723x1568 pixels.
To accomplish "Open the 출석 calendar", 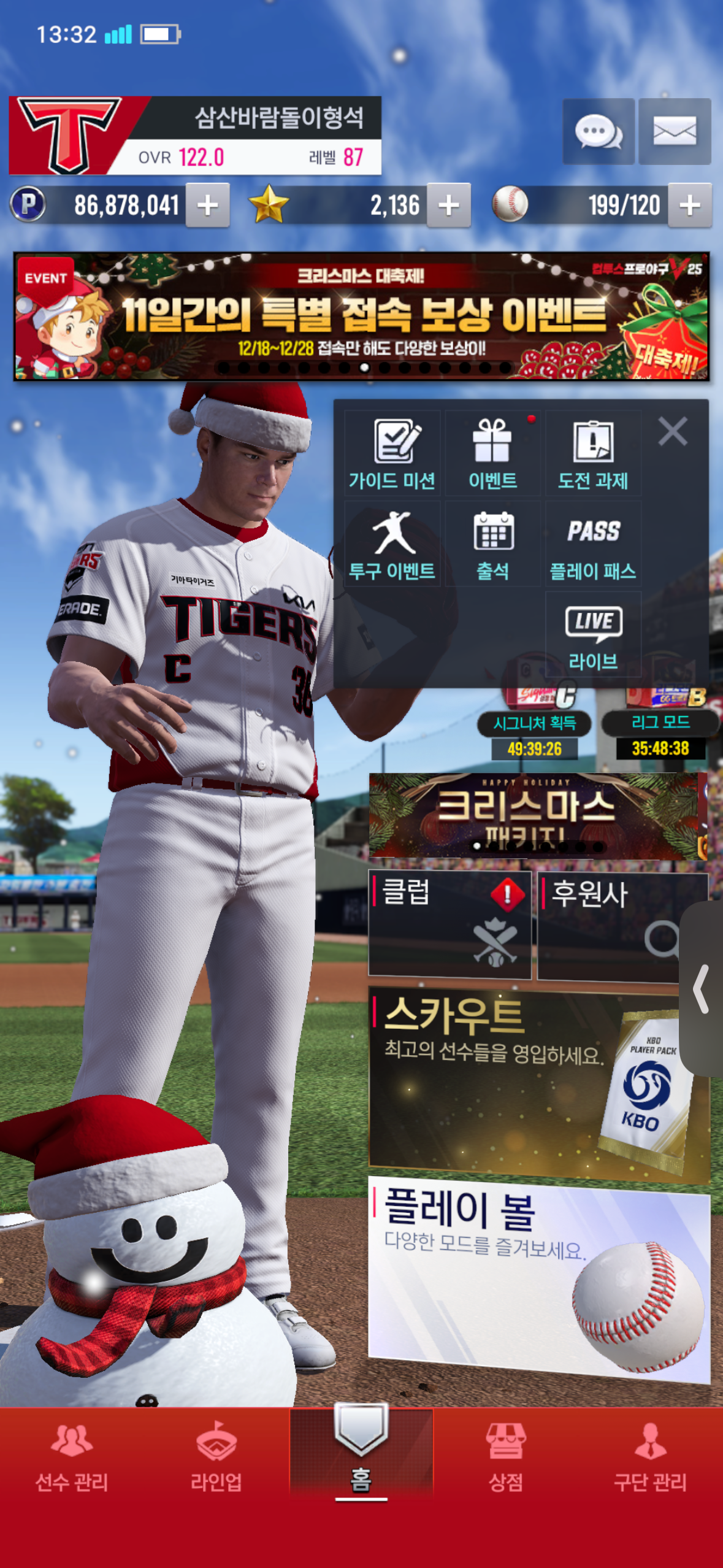I will [492, 544].
